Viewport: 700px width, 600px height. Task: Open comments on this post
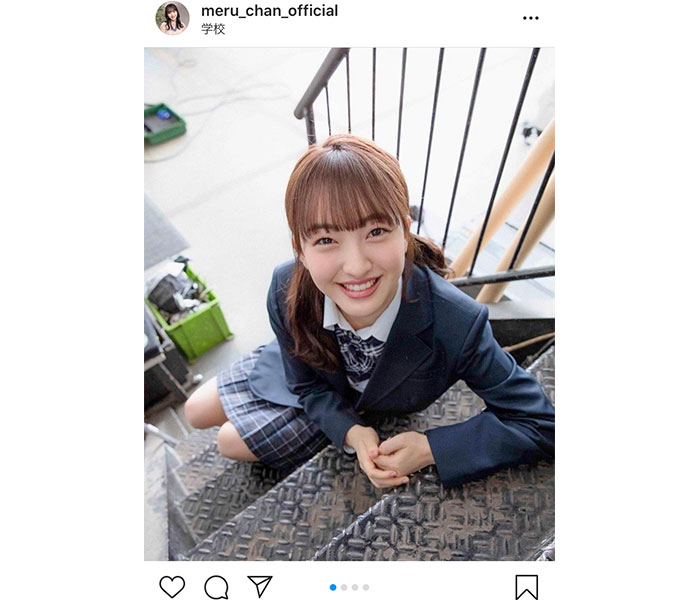coord(216,587)
